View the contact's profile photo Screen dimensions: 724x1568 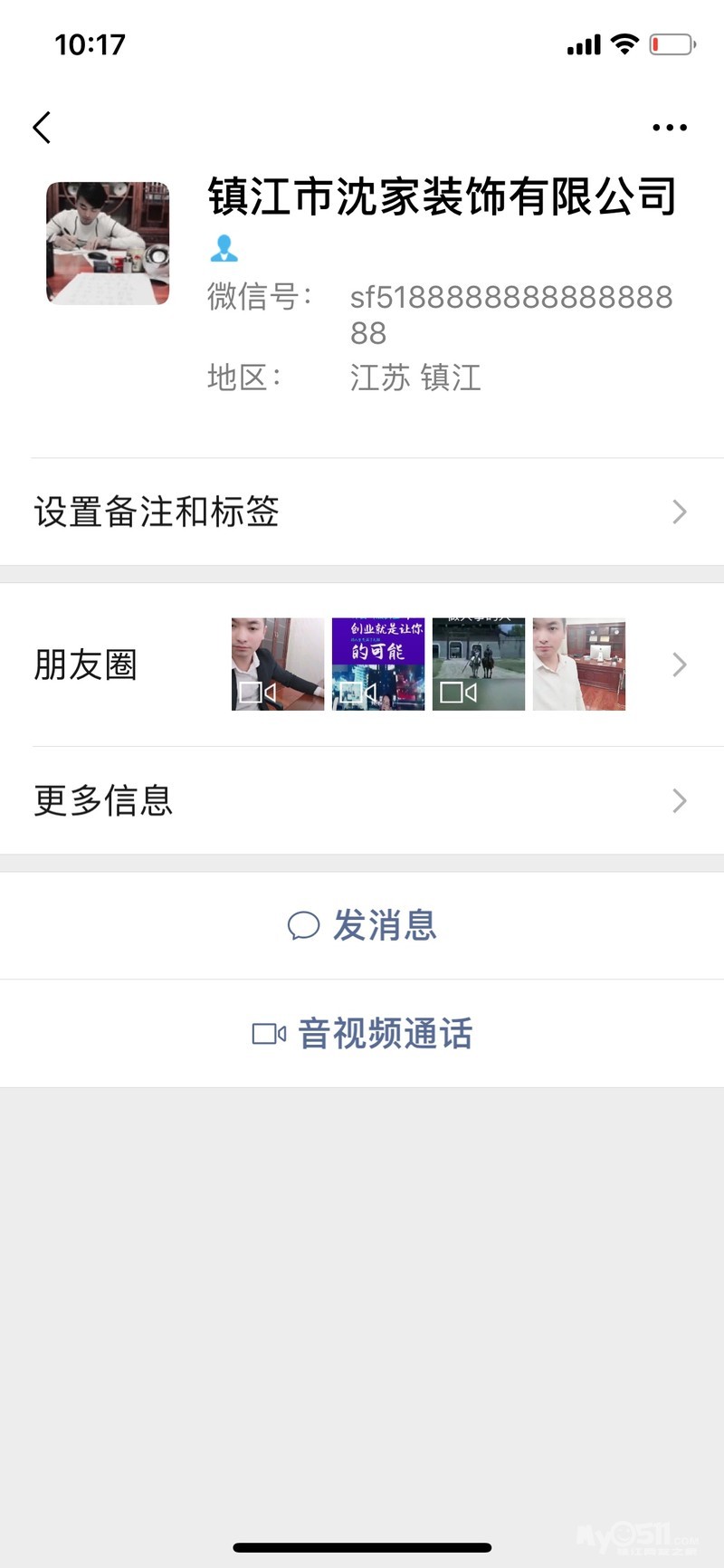[x=108, y=243]
